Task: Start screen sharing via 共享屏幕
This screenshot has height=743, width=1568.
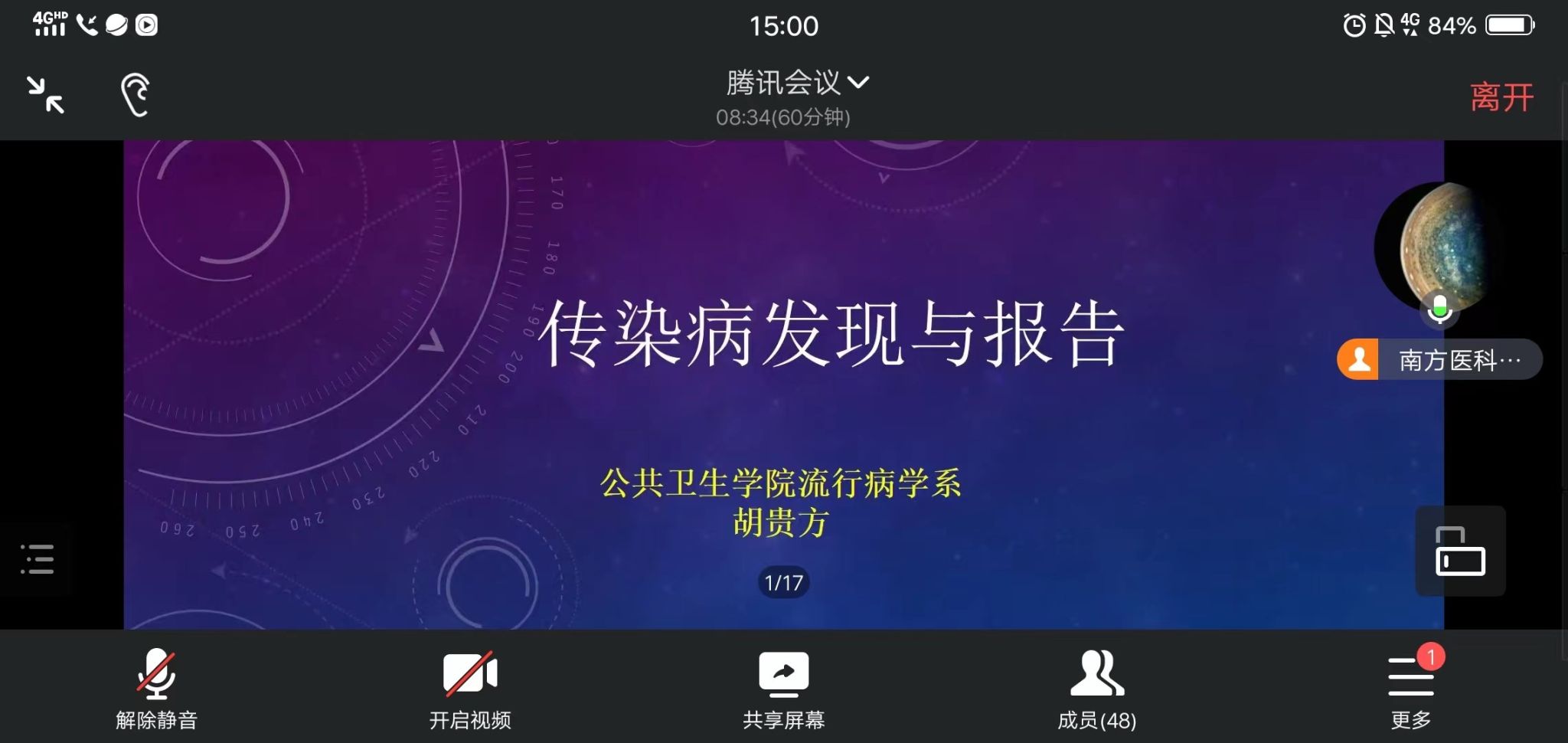Action: pyautogui.click(x=783, y=688)
